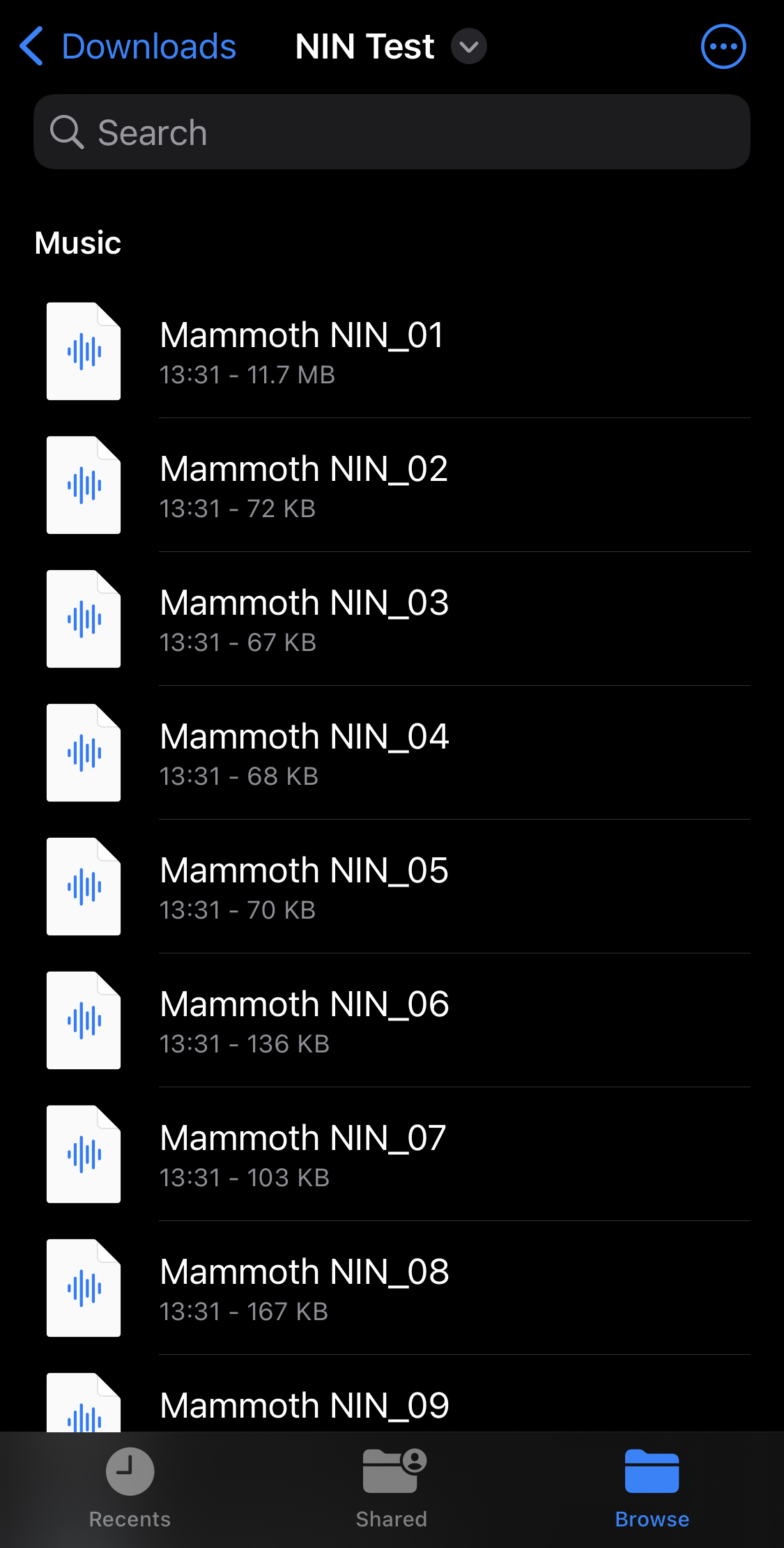This screenshot has width=784, height=1548.
Task: Open Mammoth NIN_04 audio file
Action: (x=392, y=753)
